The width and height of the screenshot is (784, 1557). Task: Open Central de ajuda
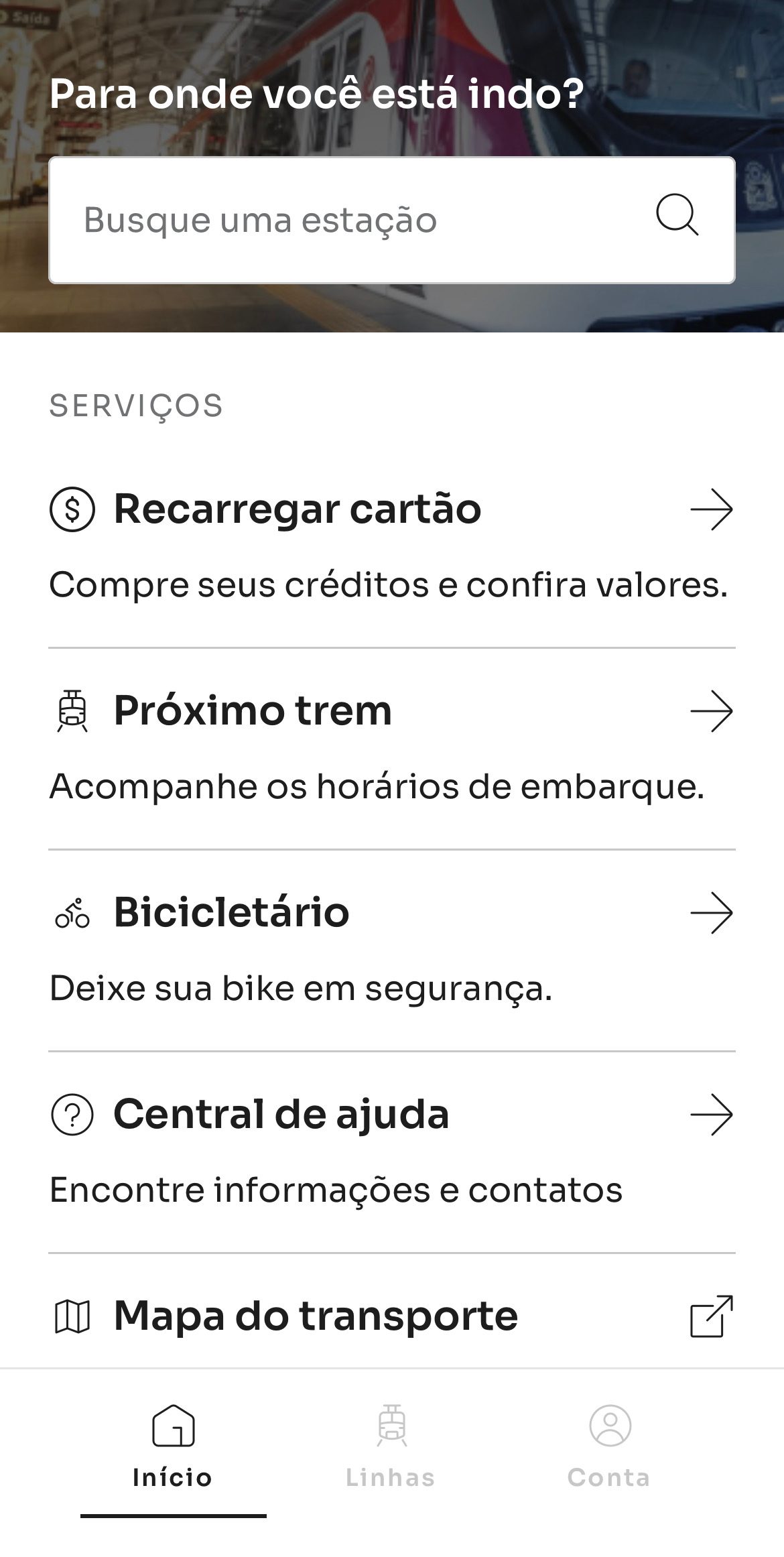[x=392, y=1152]
